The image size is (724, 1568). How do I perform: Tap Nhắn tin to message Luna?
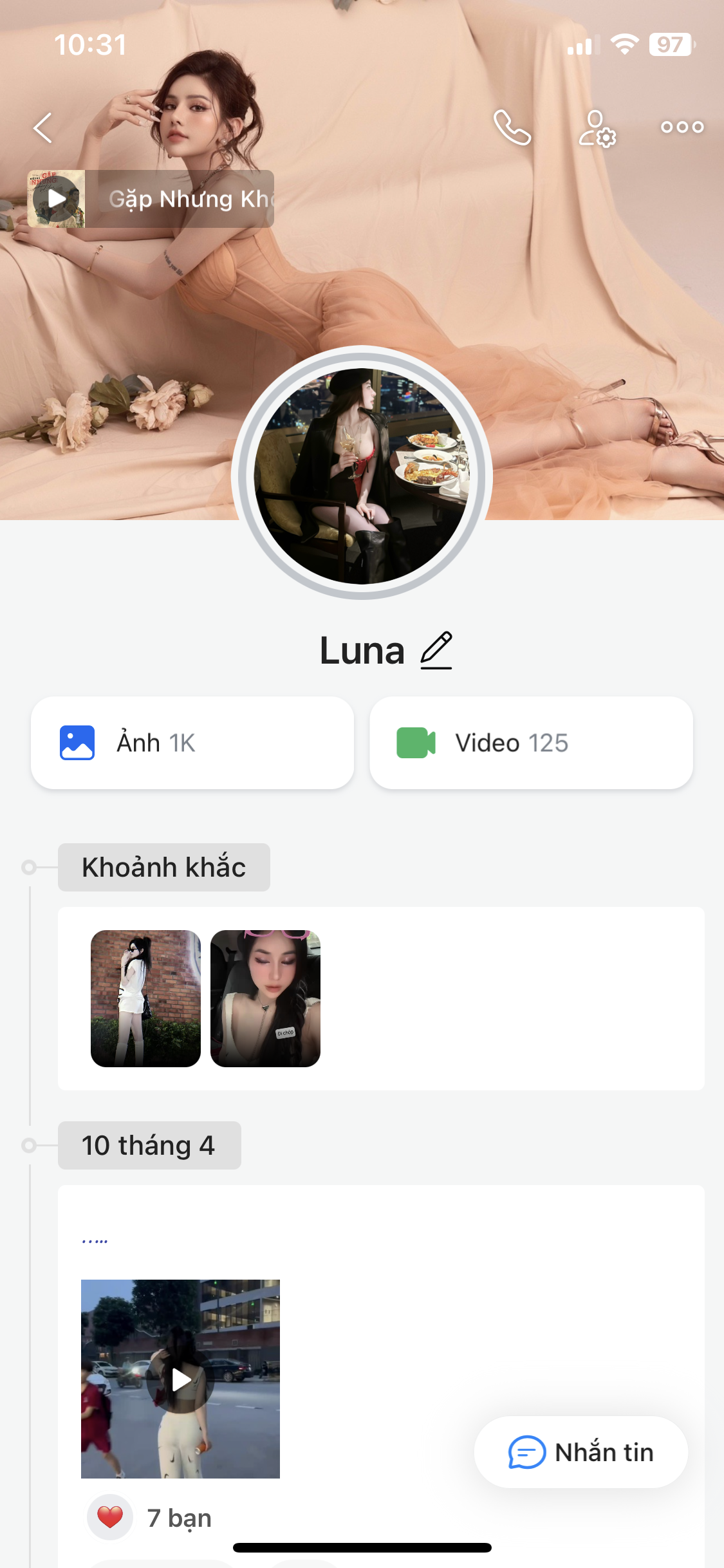click(x=580, y=1452)
